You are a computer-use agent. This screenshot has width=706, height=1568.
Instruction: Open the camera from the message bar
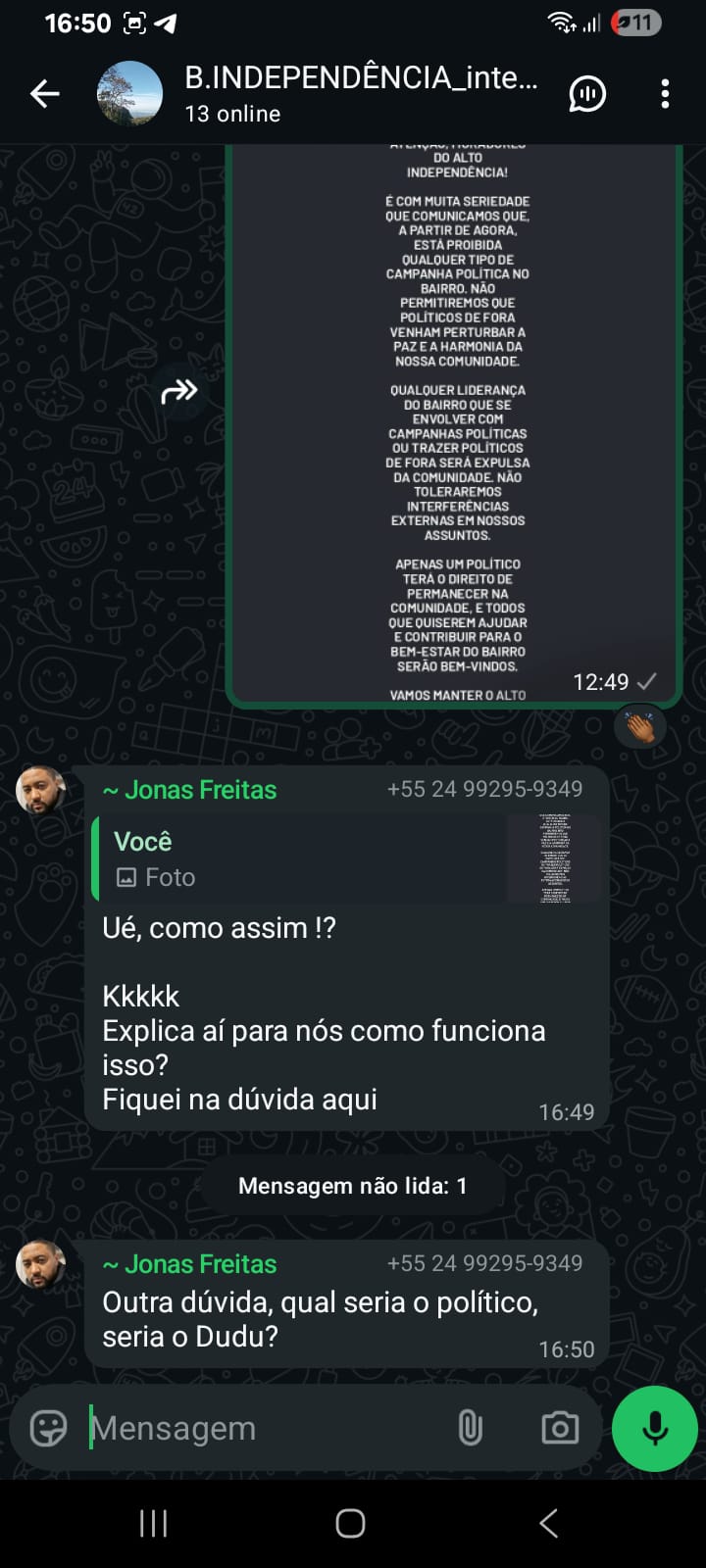[560, 1428]
